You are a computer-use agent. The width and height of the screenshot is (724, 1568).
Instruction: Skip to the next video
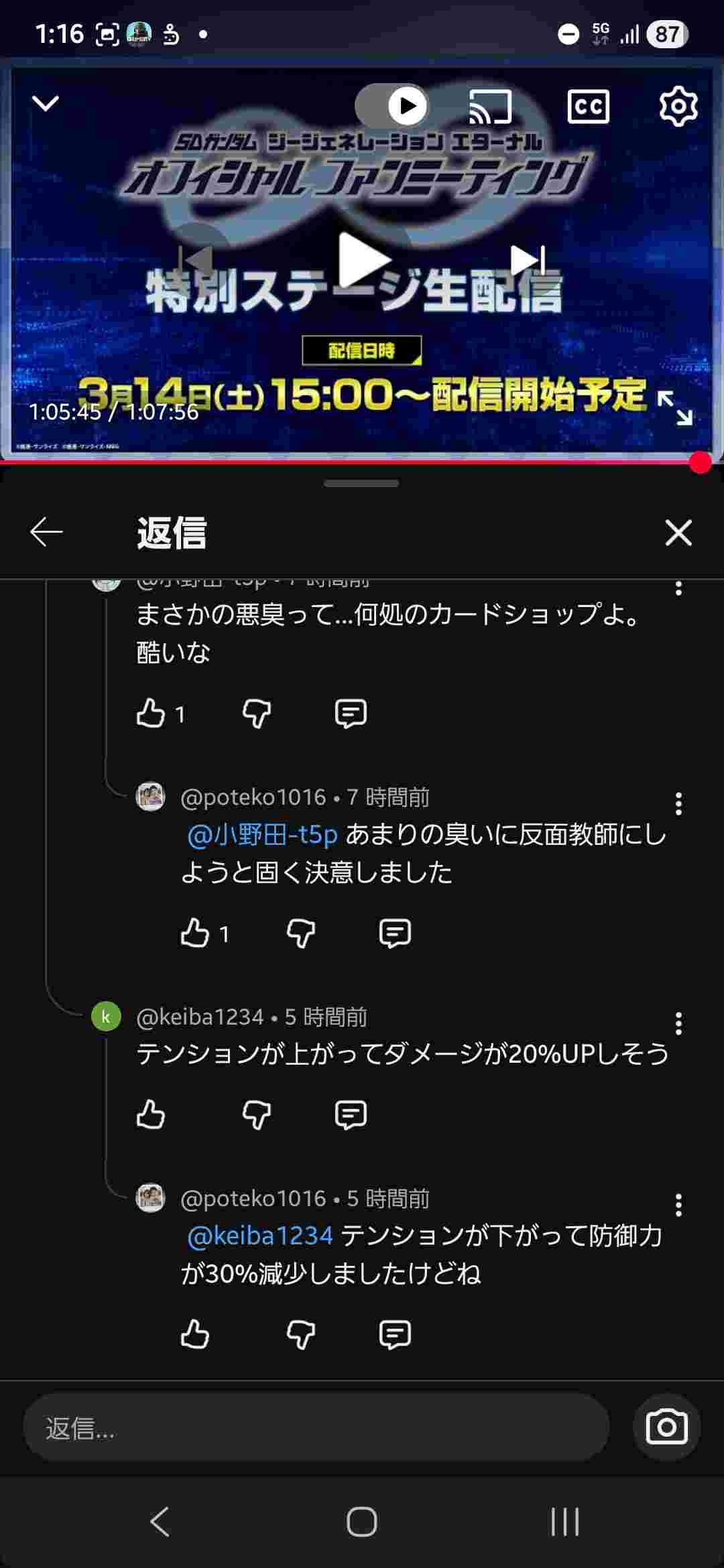click(528, 260)
